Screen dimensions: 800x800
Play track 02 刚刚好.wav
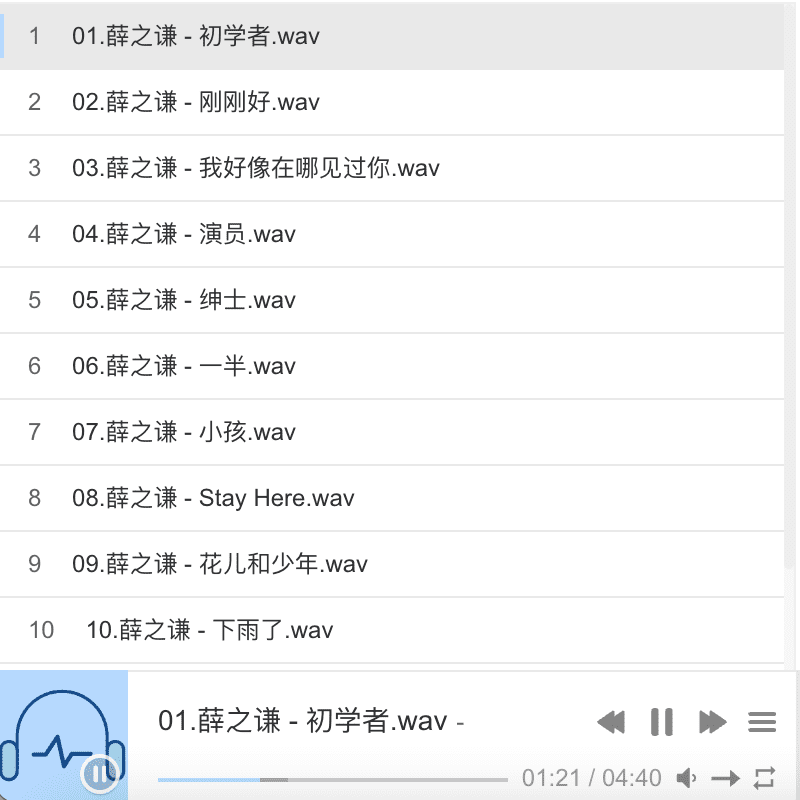[196, 102]
